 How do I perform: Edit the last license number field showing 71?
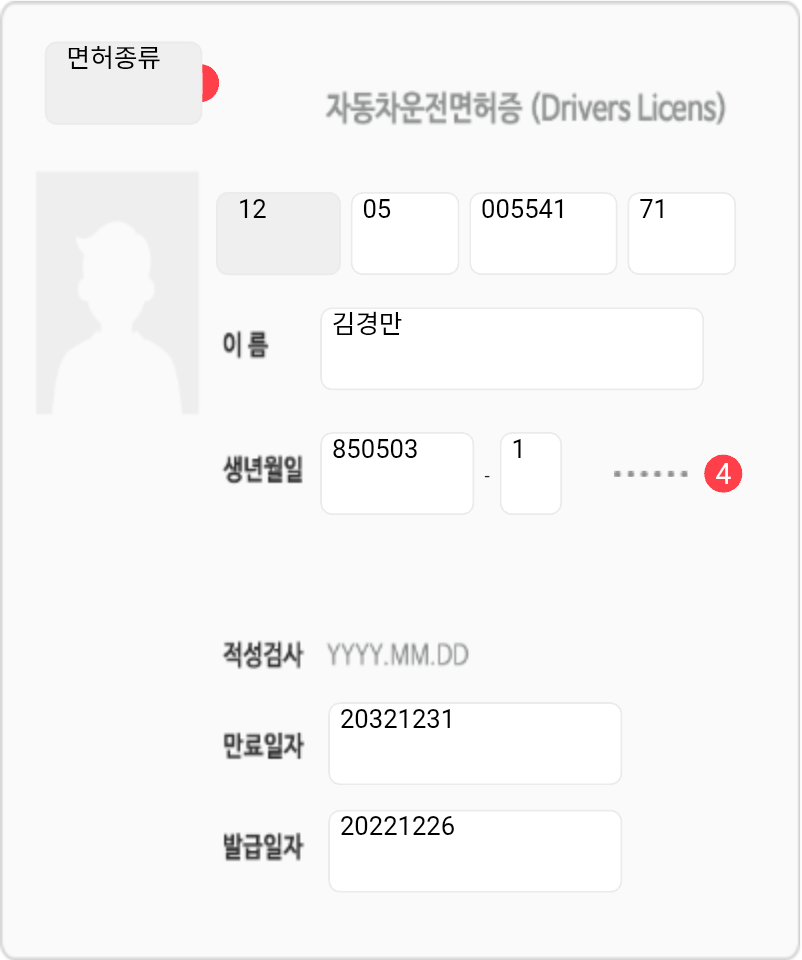pyautogui.click(x=681, y=233)
